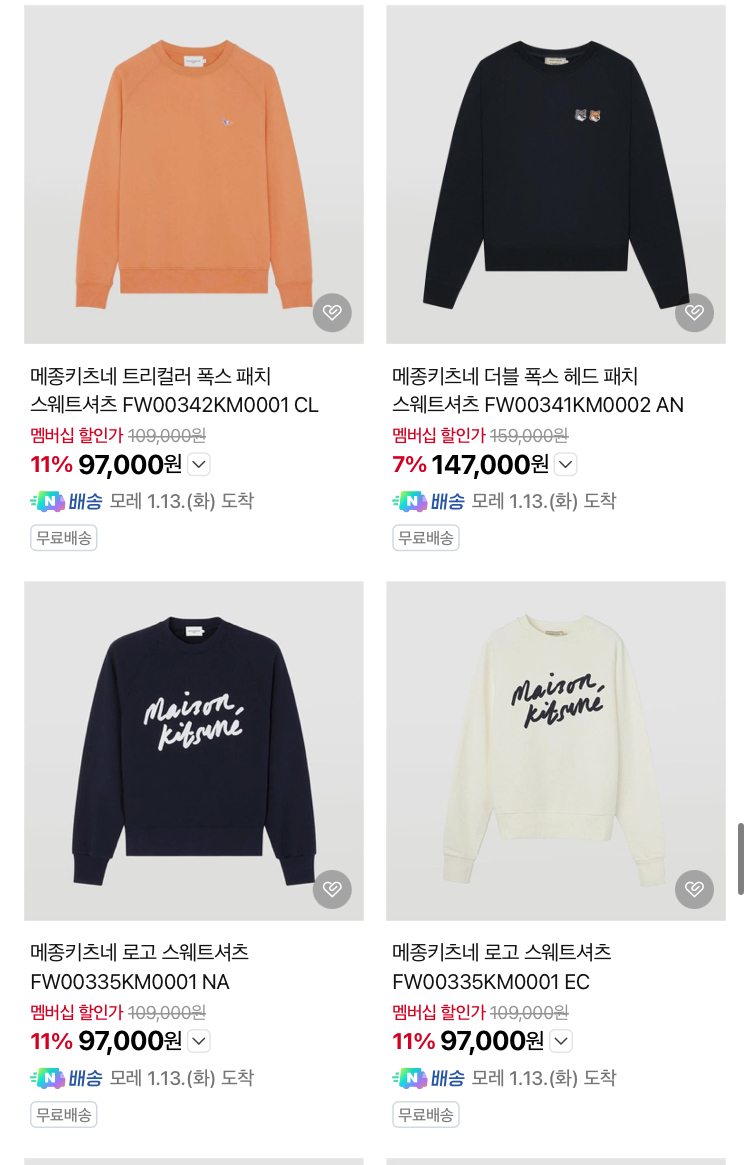
Task: Open the orange Tricolor Fox Patch sweatshirt image
Action: [x=193, y=175]
